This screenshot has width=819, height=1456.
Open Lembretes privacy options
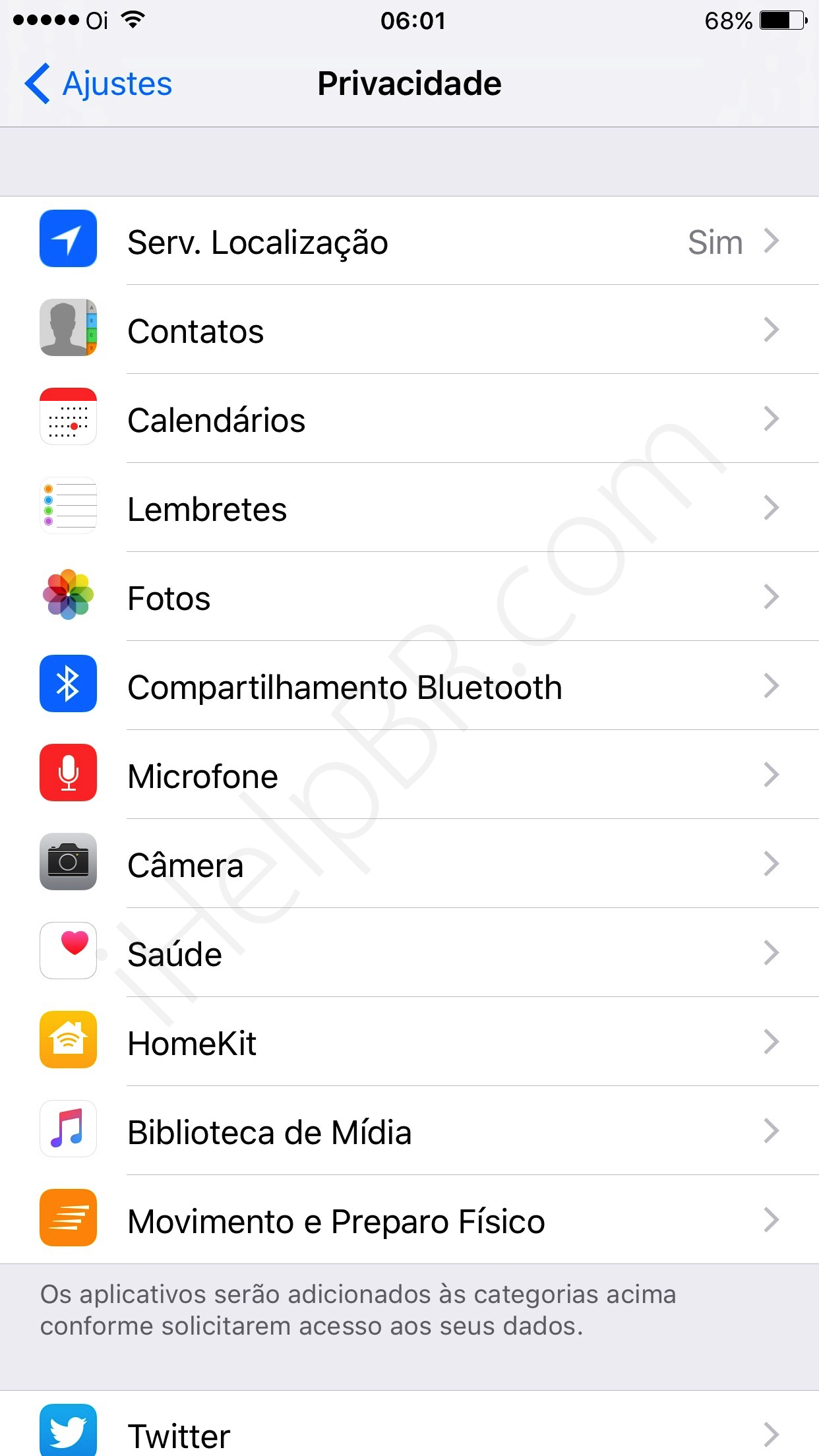409,508
